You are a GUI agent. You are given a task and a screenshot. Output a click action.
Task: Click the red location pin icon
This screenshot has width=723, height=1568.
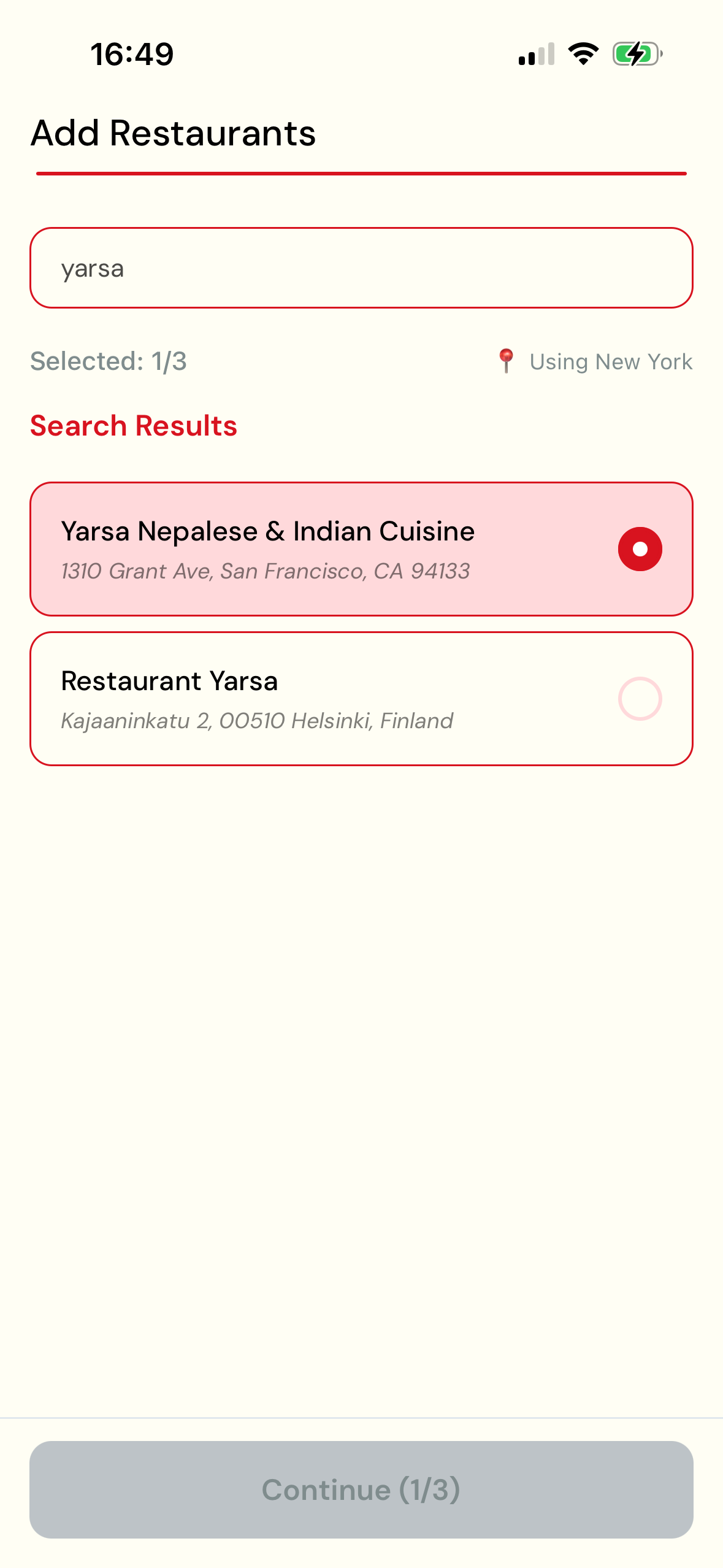(507, 361)
